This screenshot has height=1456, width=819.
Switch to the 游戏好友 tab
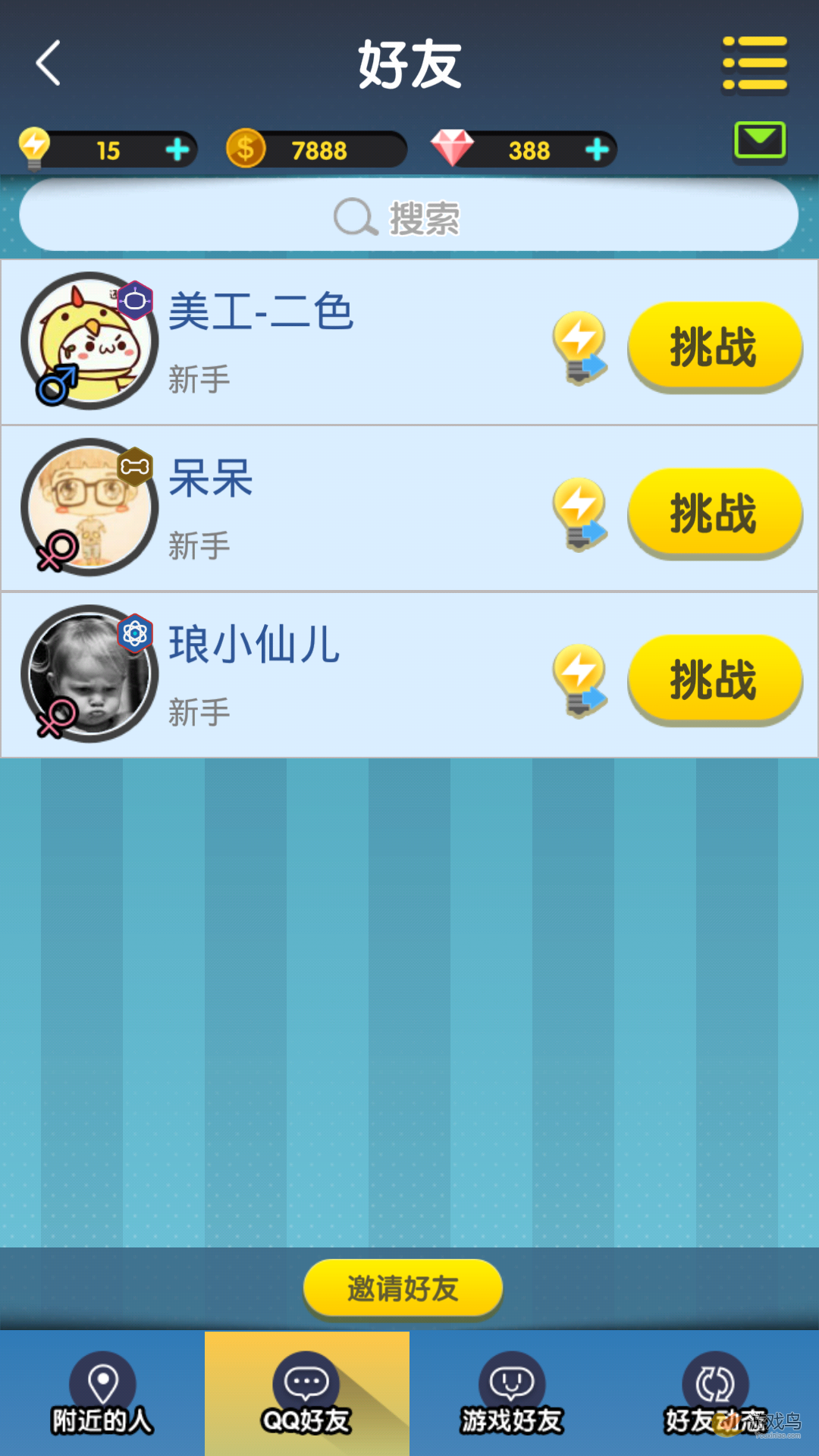pyautogui.click(x=512, y=1394)
